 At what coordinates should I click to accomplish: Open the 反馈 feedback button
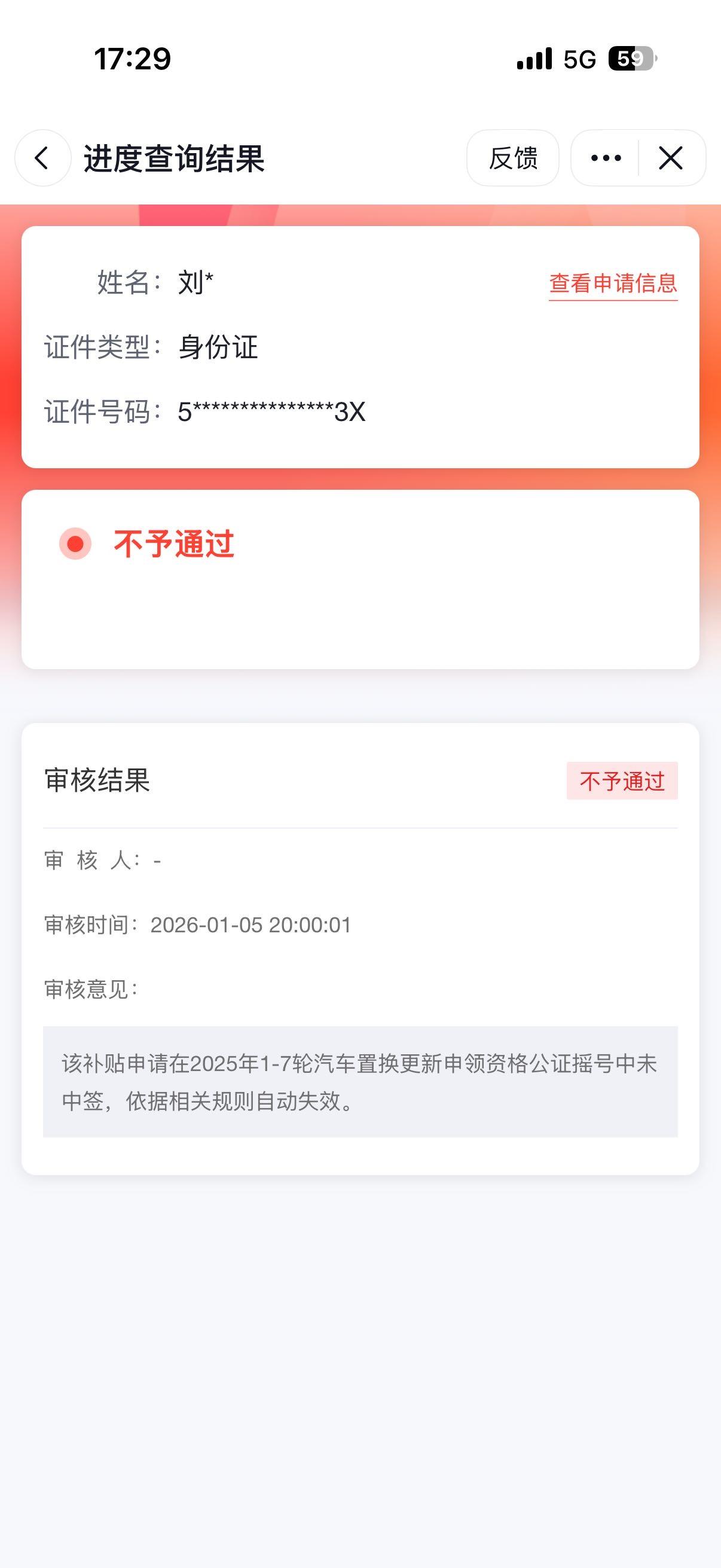point(513,158)
